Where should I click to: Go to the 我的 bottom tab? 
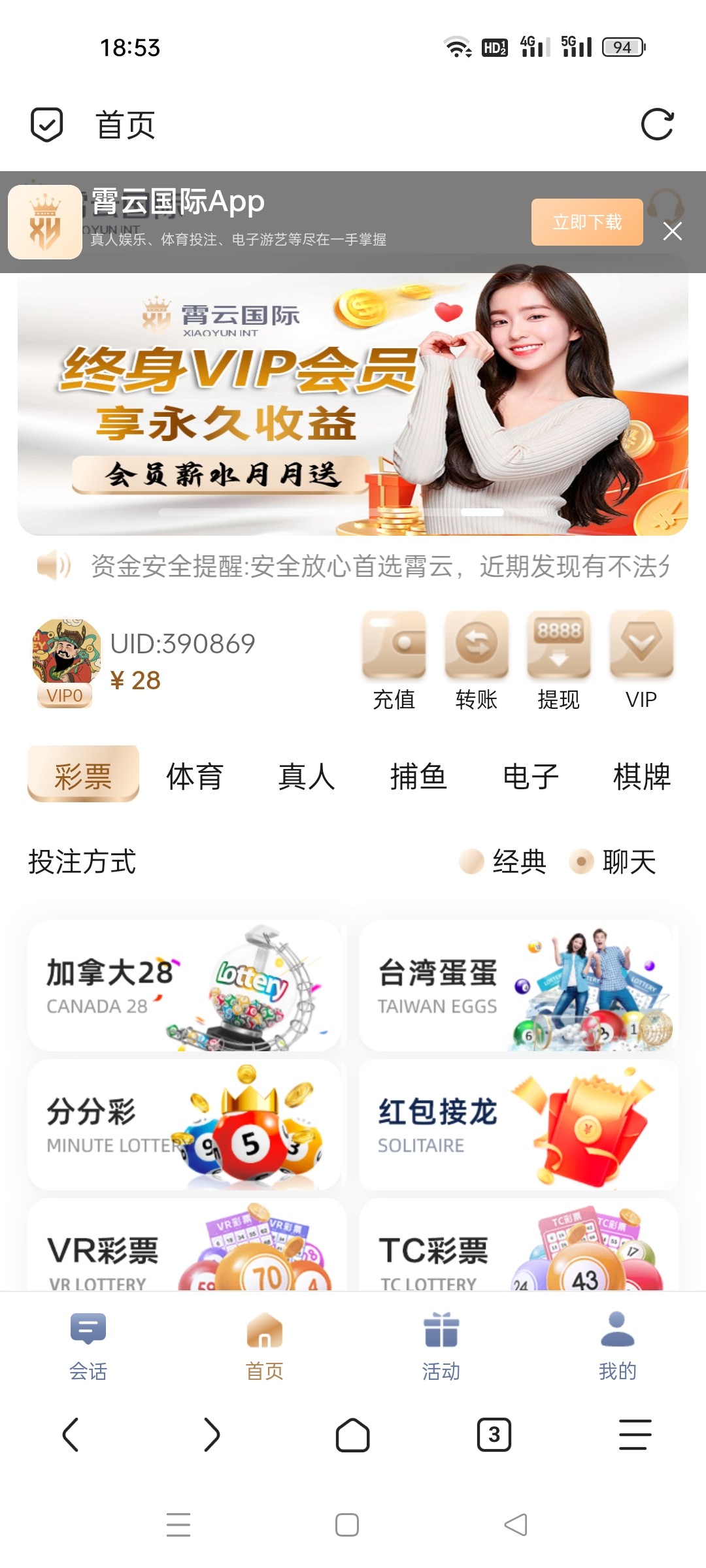tap(618, 1346)
